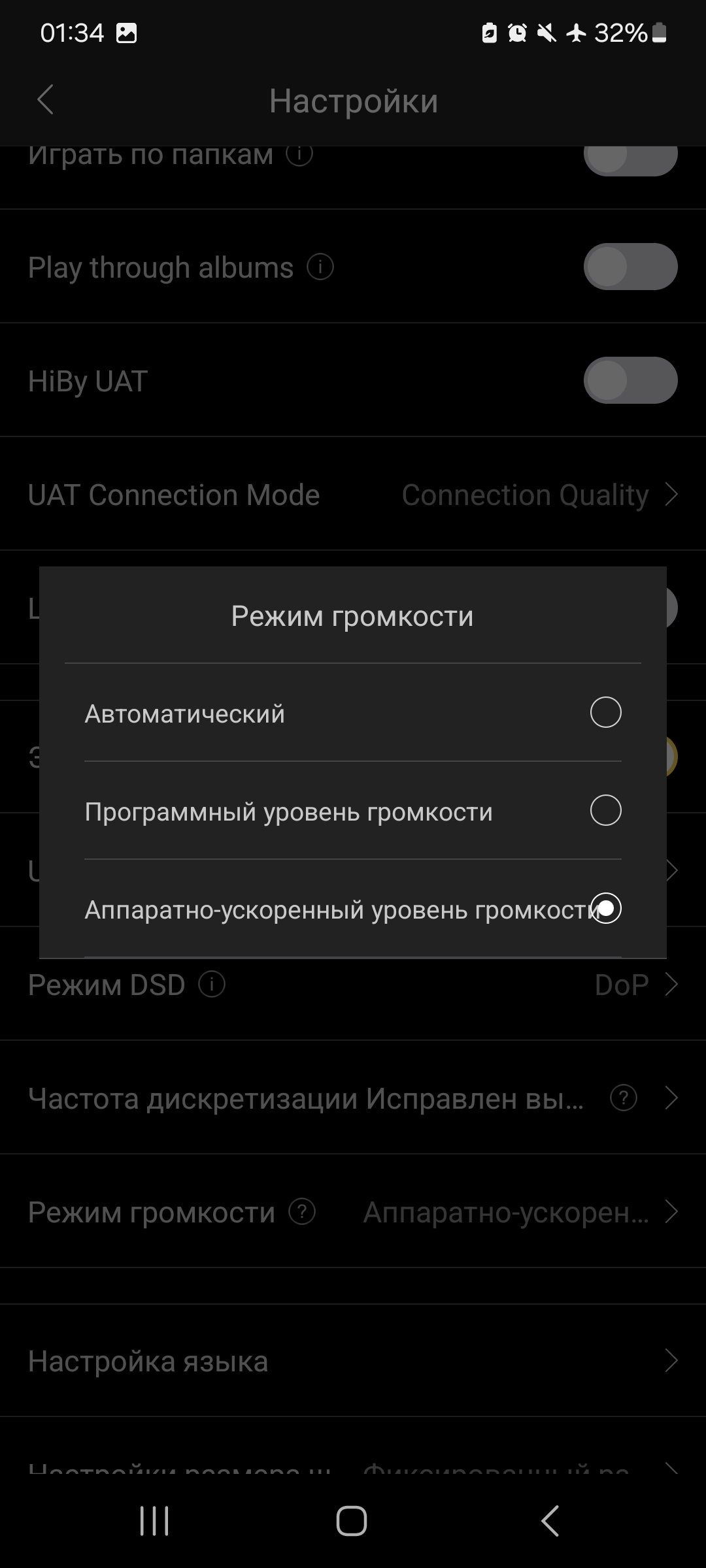The image size is (706, 1568).
Task: Go back from Настройки screen
Action: tap(45, 100)
